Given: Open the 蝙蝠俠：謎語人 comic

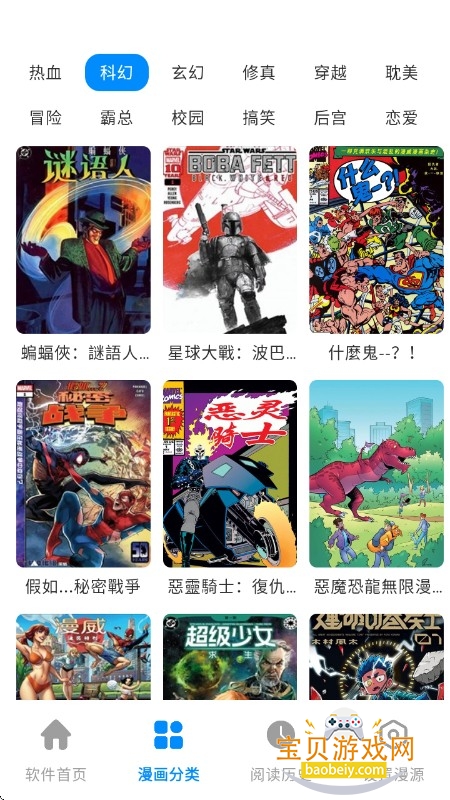Looking at the screenshot, I should pyautogui.click(x=84, y=240).
